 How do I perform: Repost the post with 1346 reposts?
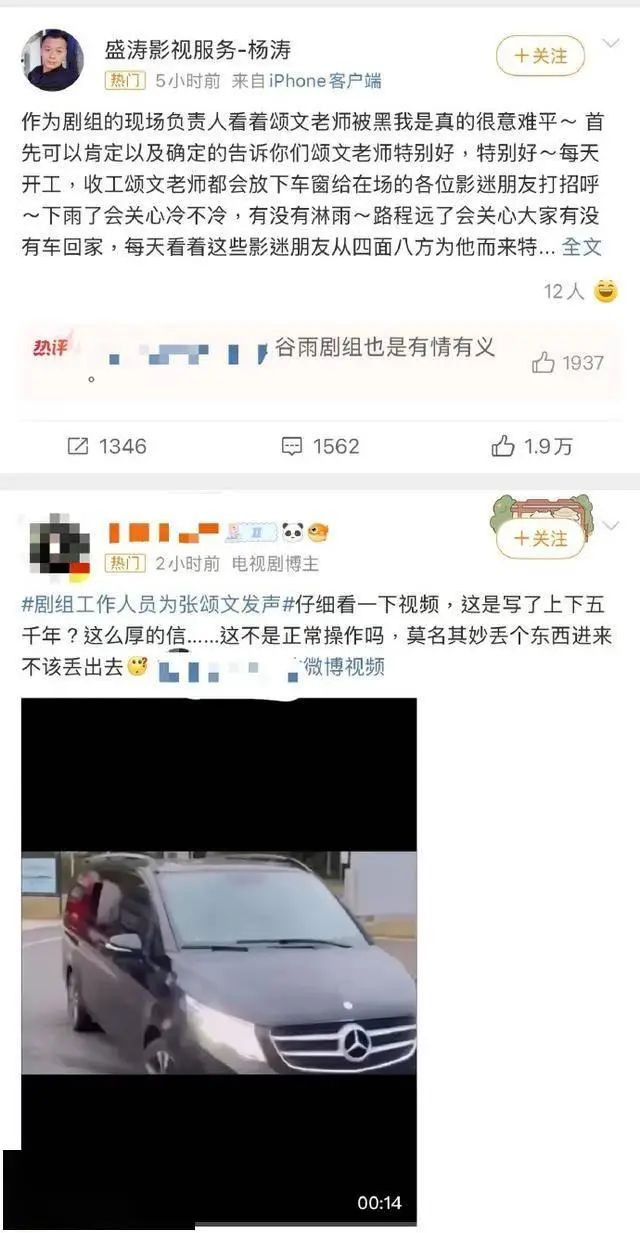[107, 446]
